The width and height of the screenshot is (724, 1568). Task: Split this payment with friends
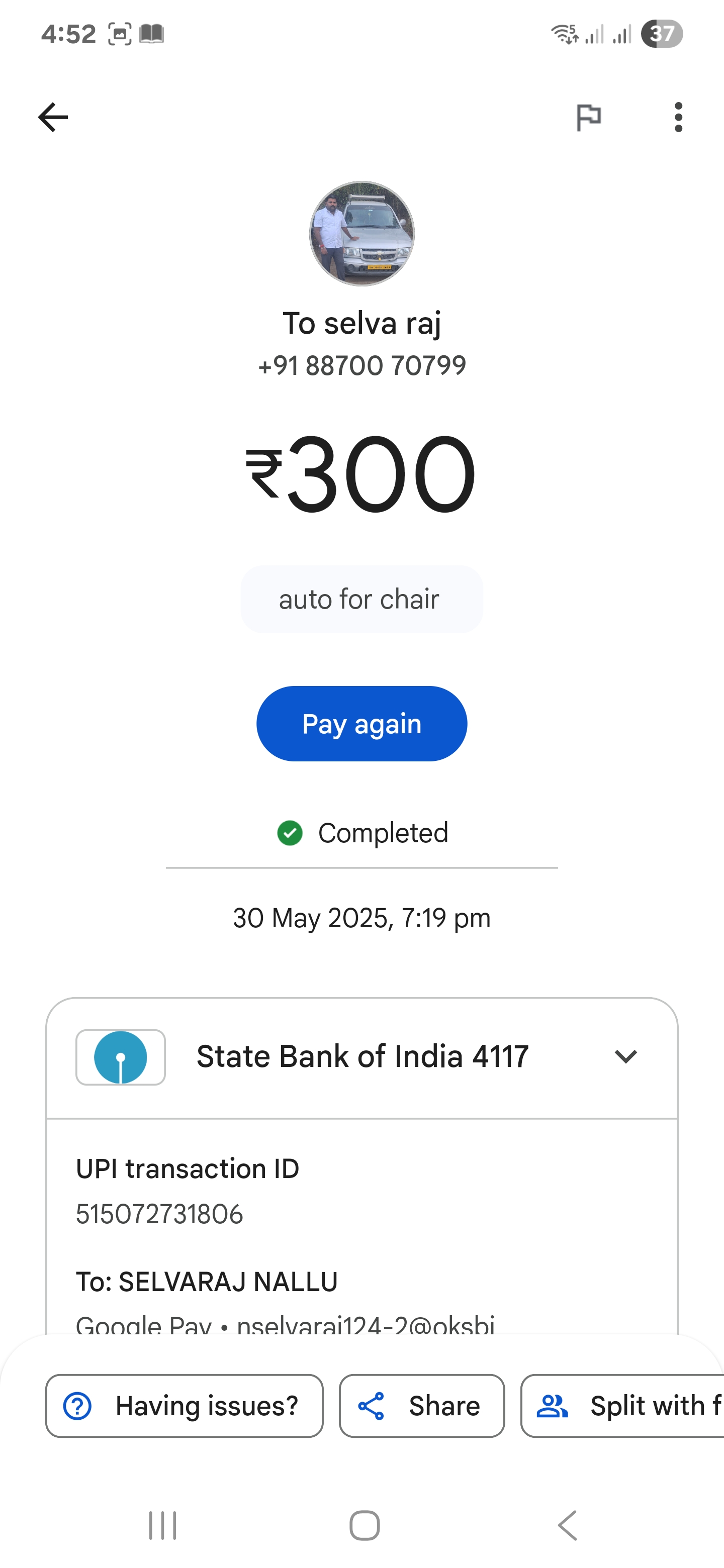(623, 1406)
